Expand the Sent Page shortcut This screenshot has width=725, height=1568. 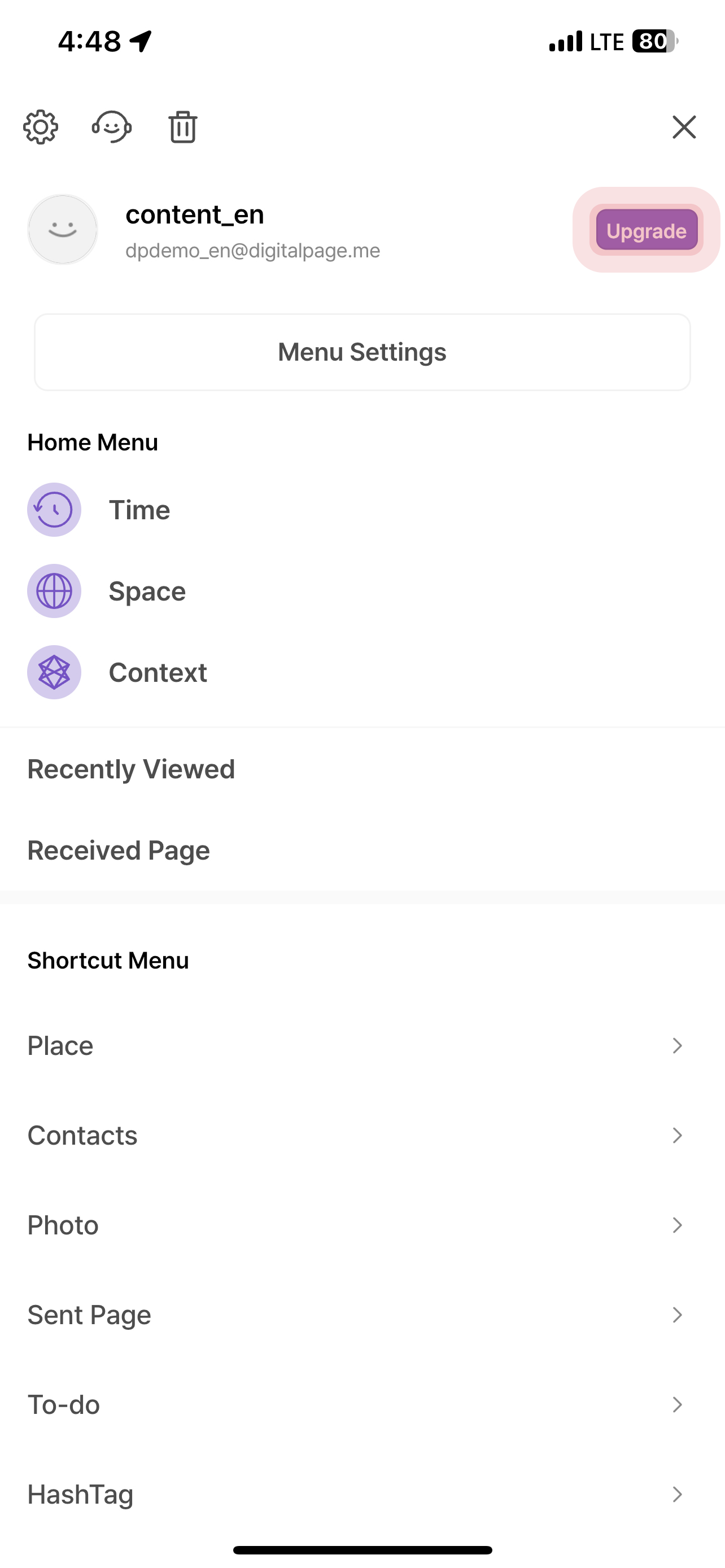coord(362,1315)
